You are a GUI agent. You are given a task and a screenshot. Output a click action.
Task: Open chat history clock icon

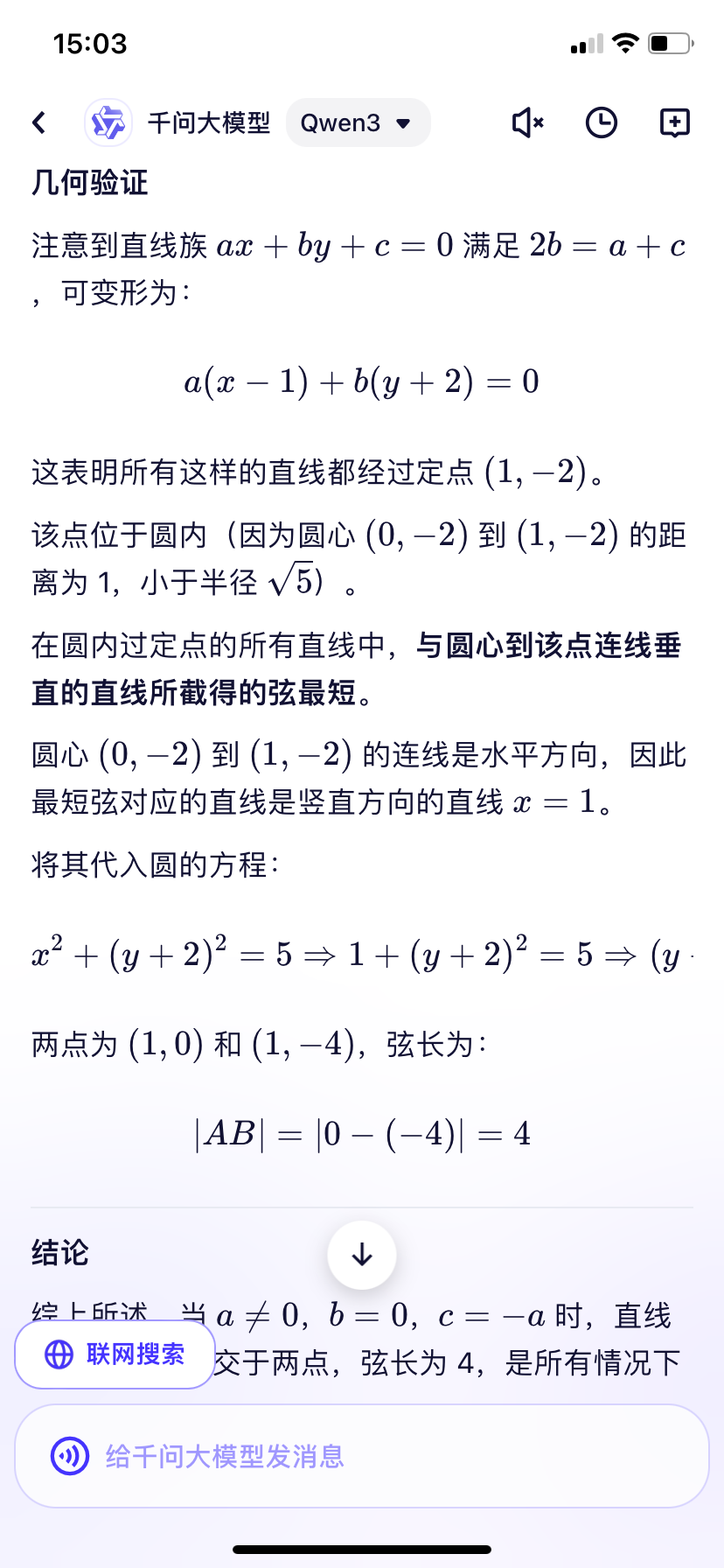[x=601, y=122]
